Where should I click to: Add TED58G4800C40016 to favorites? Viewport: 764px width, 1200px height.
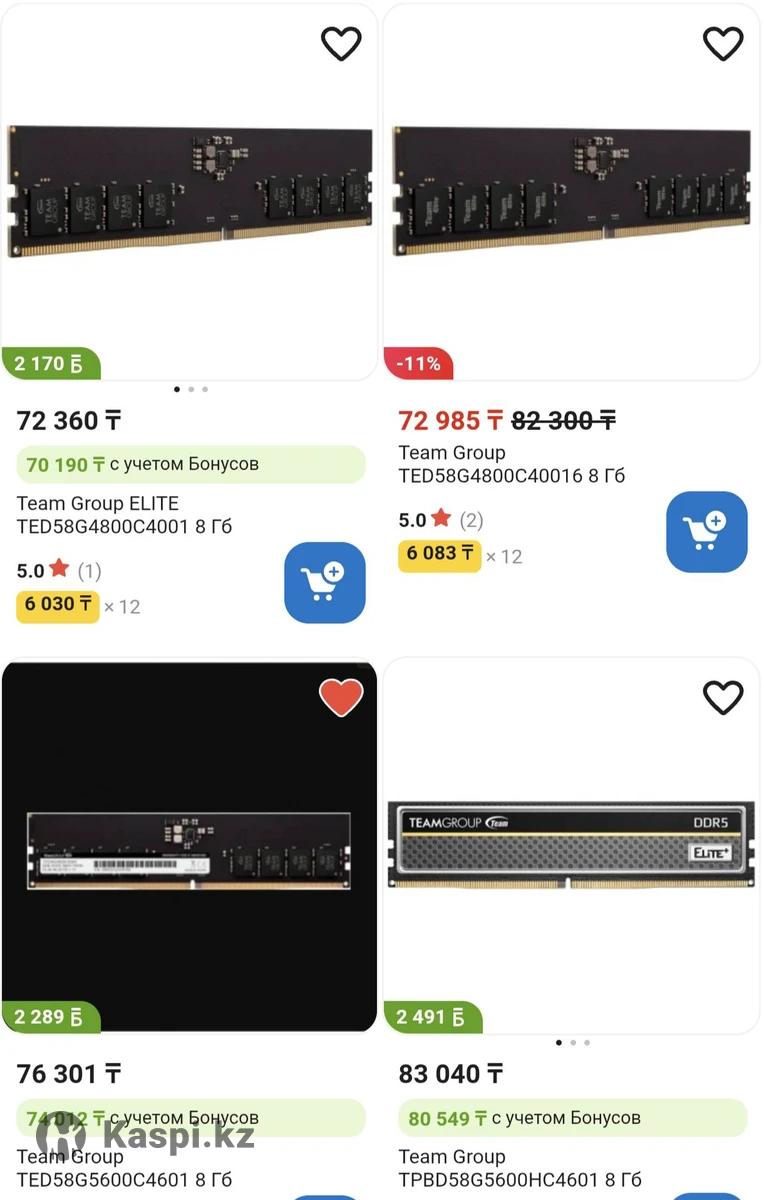click(723, 43)
